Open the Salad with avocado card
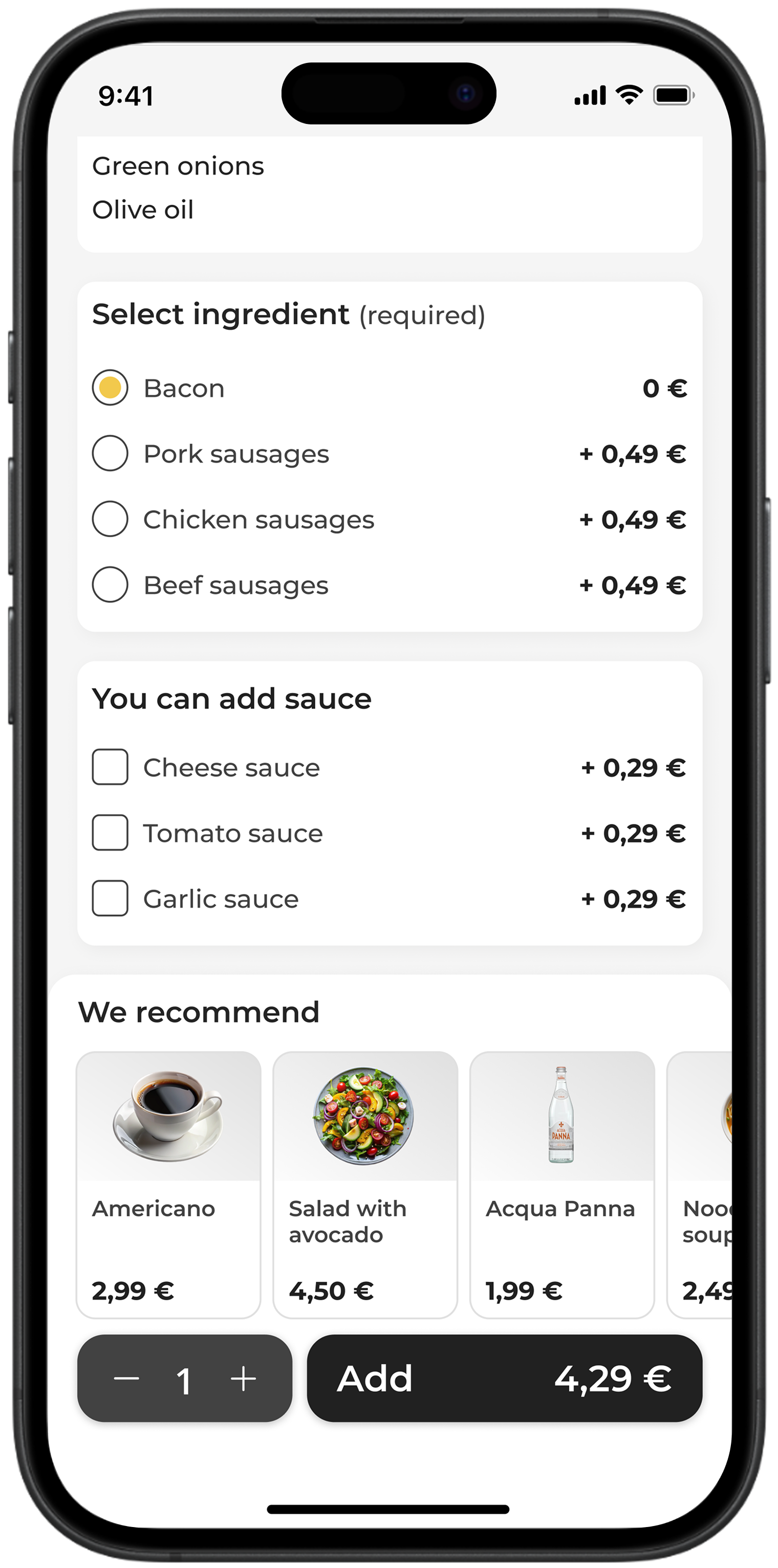The height and width of the screenshot is (1568, 778). click(x=365, y=1184)
